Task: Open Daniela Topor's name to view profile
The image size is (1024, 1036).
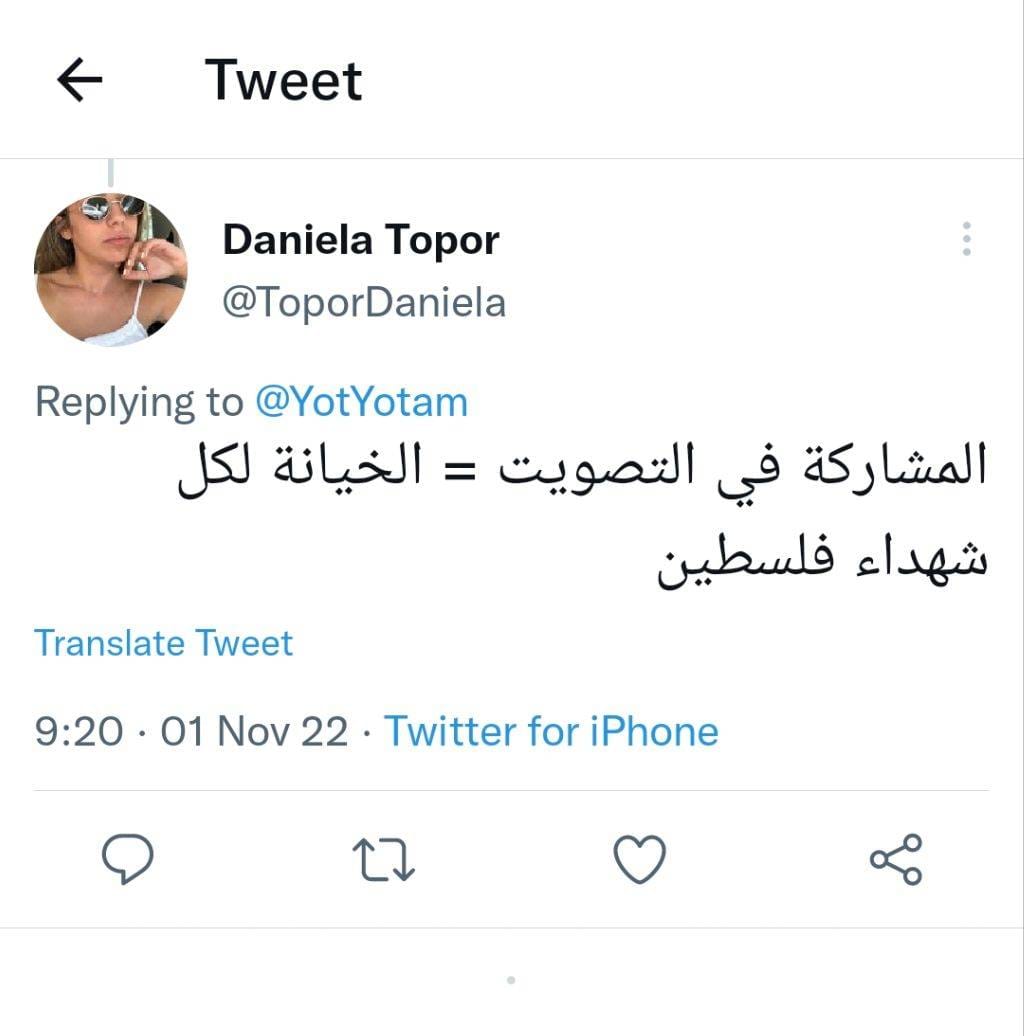Action: point(361,240)
